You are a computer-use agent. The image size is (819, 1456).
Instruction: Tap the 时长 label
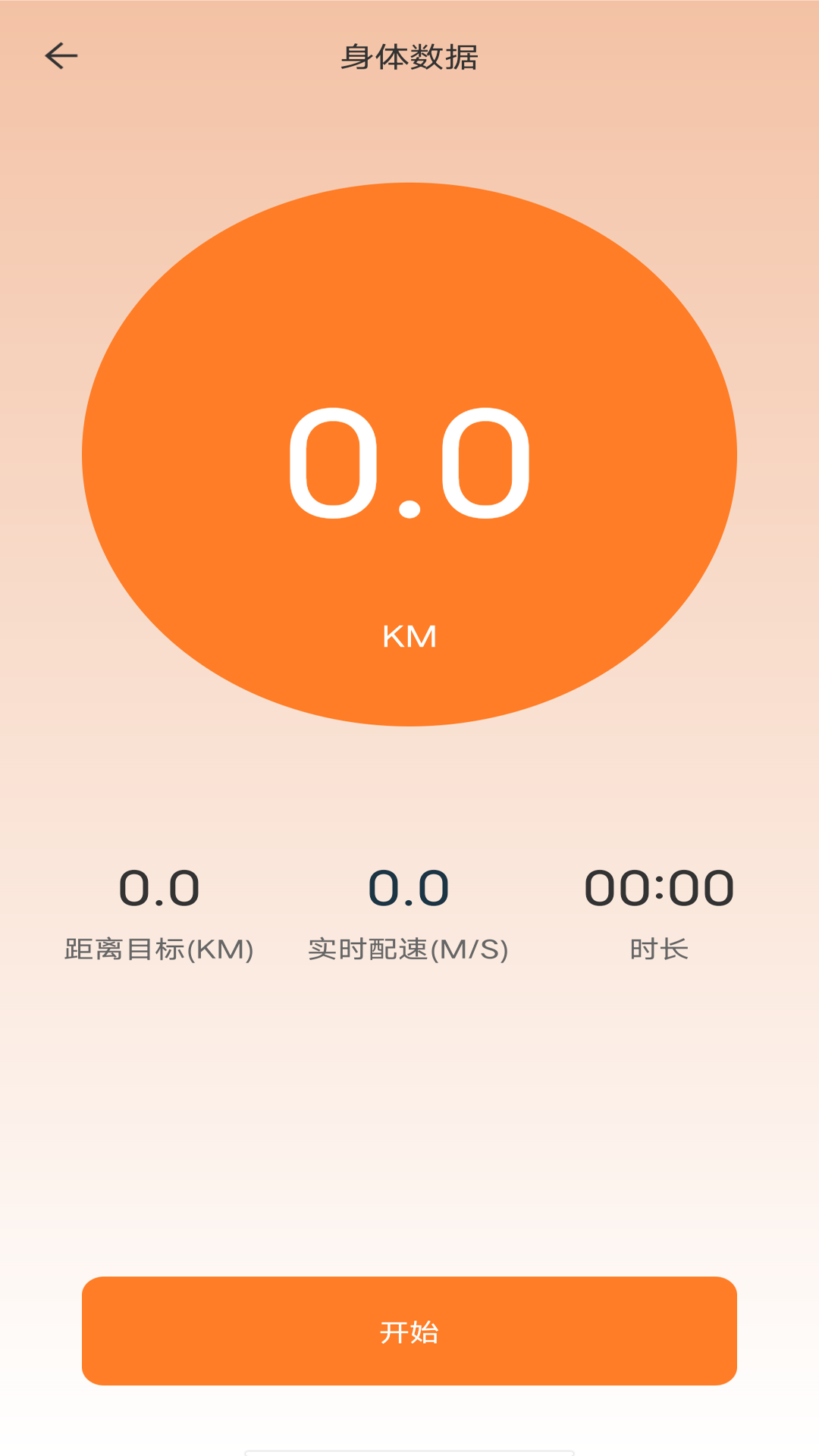[659, 948]
